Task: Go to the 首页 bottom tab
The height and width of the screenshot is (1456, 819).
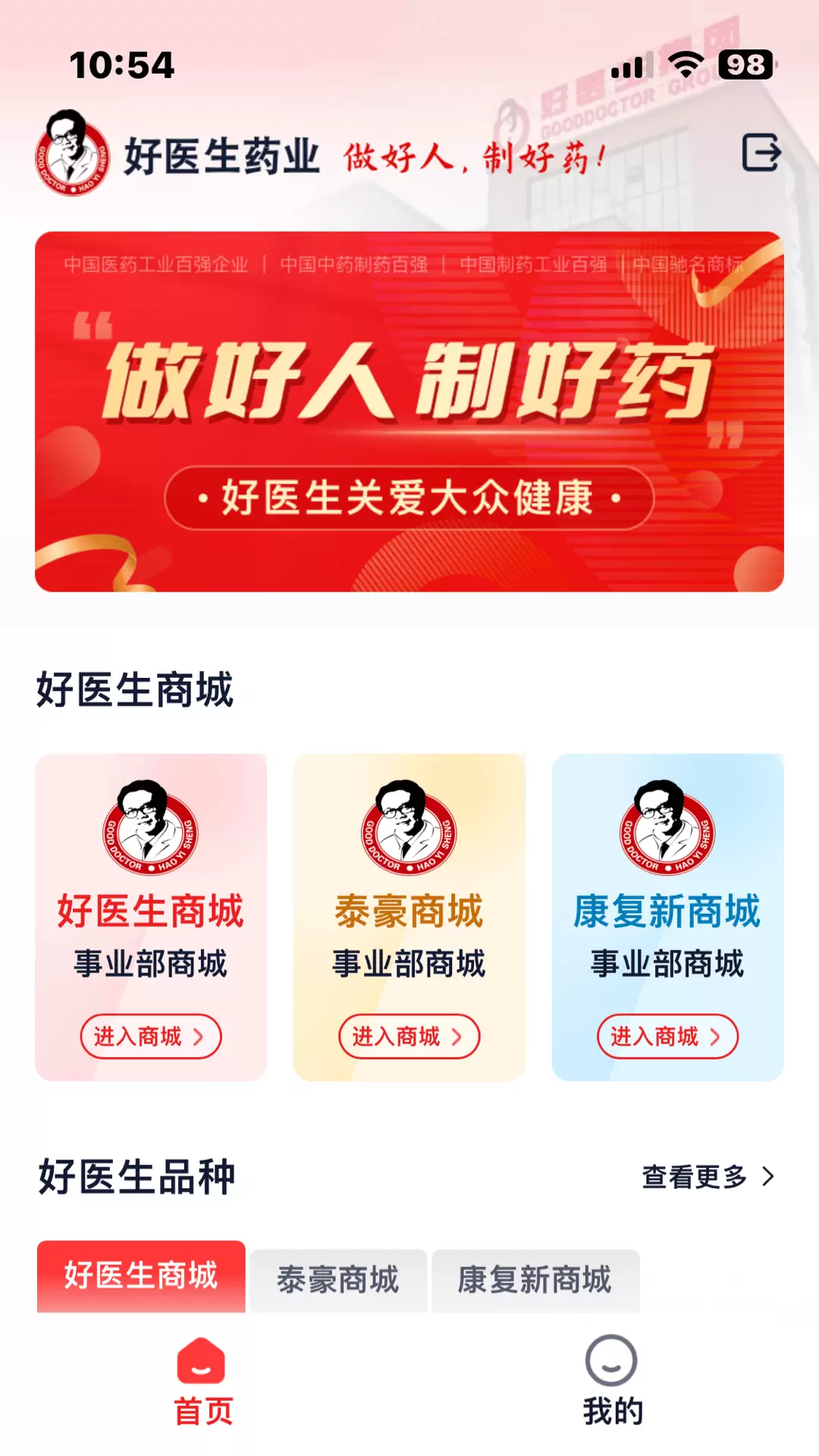Action: pyautogui.click(x=203, y=1382)
